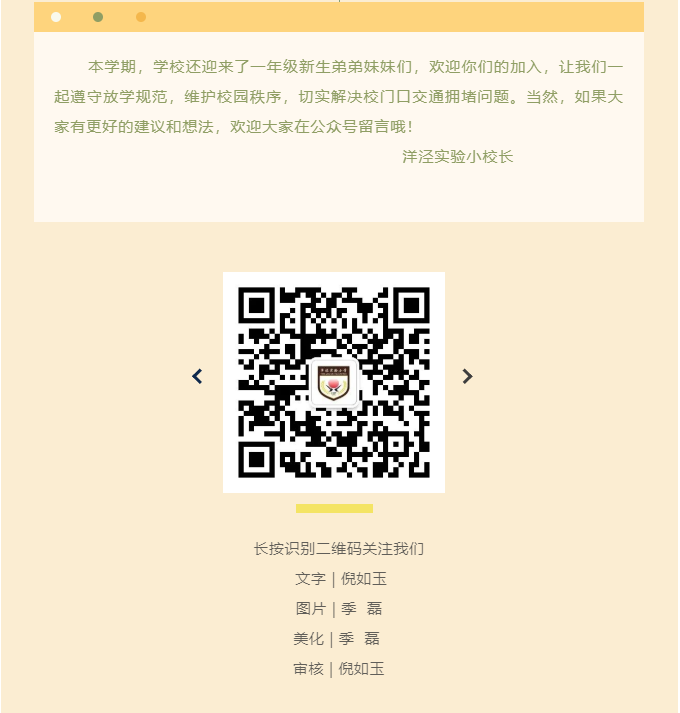Advance to the next carousel image

[467, 376]
